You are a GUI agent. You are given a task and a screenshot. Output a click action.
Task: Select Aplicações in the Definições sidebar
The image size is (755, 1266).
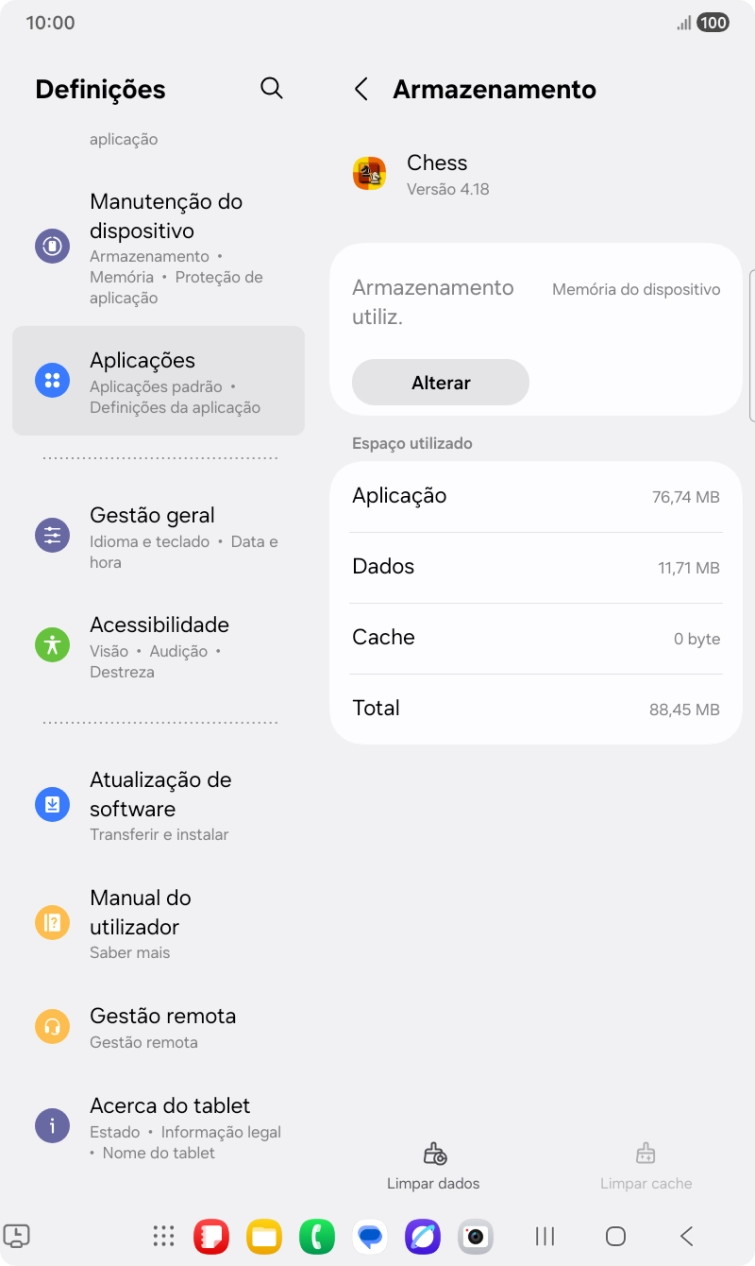pos(158,380)
